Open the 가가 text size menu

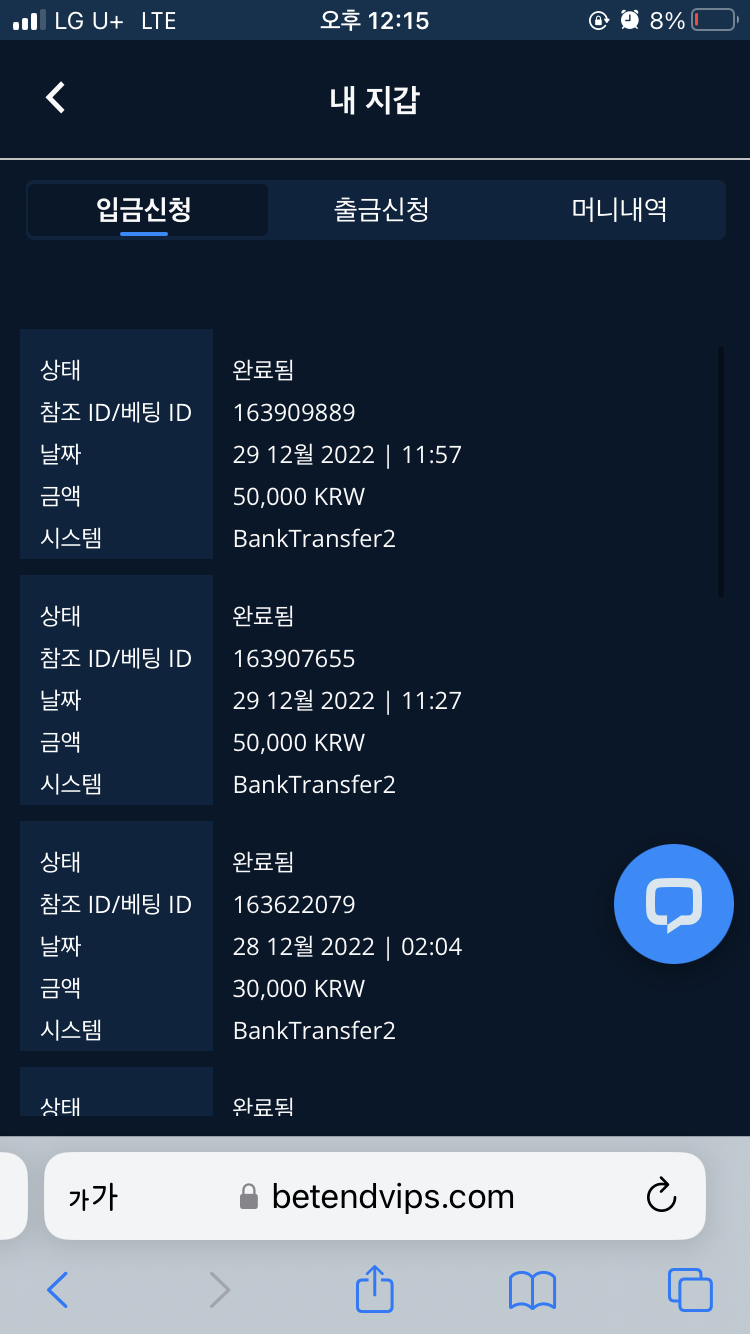pyautogui.click(x=93, y=1196)
